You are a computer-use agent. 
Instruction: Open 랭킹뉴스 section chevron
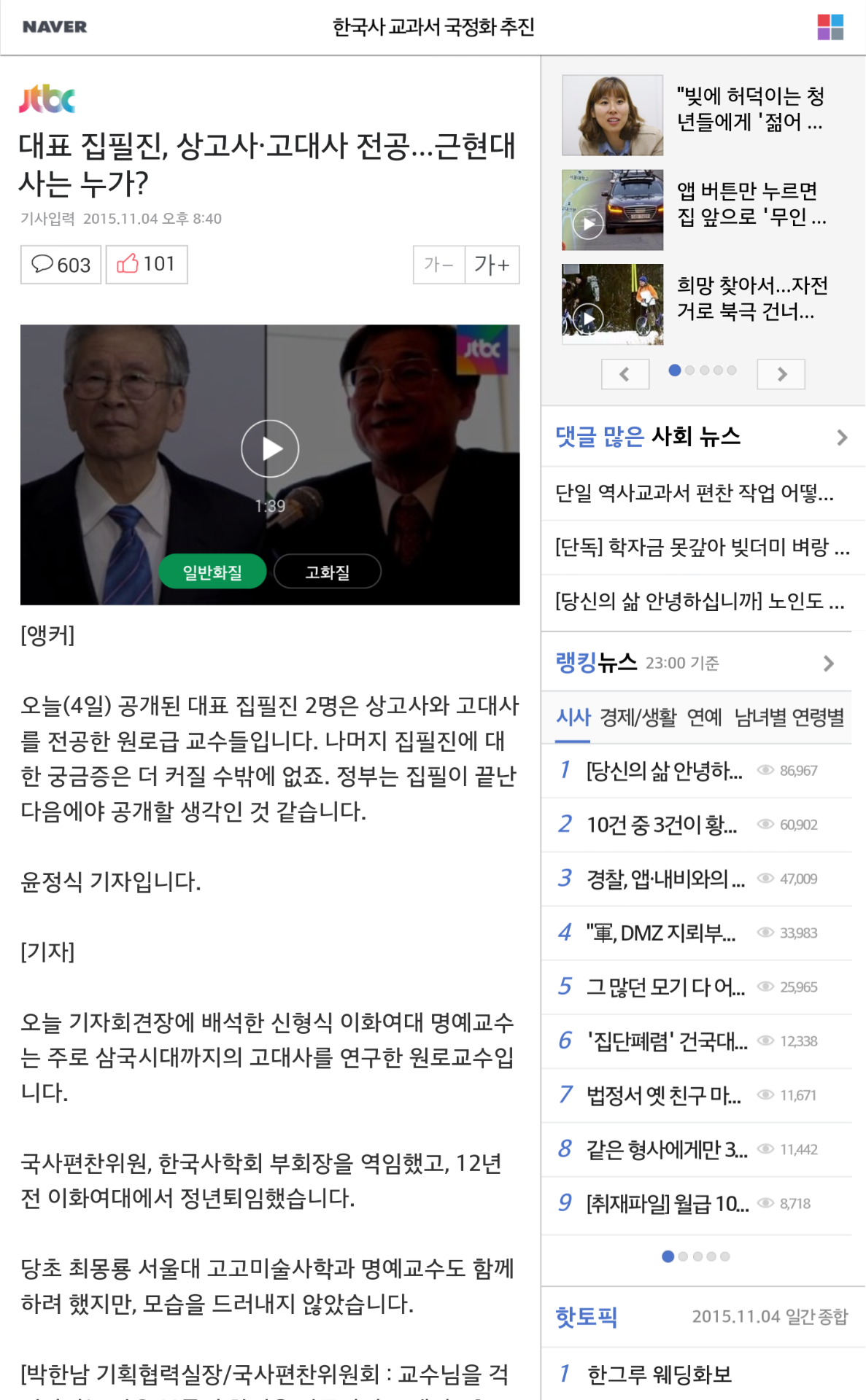tap(828, 663)
